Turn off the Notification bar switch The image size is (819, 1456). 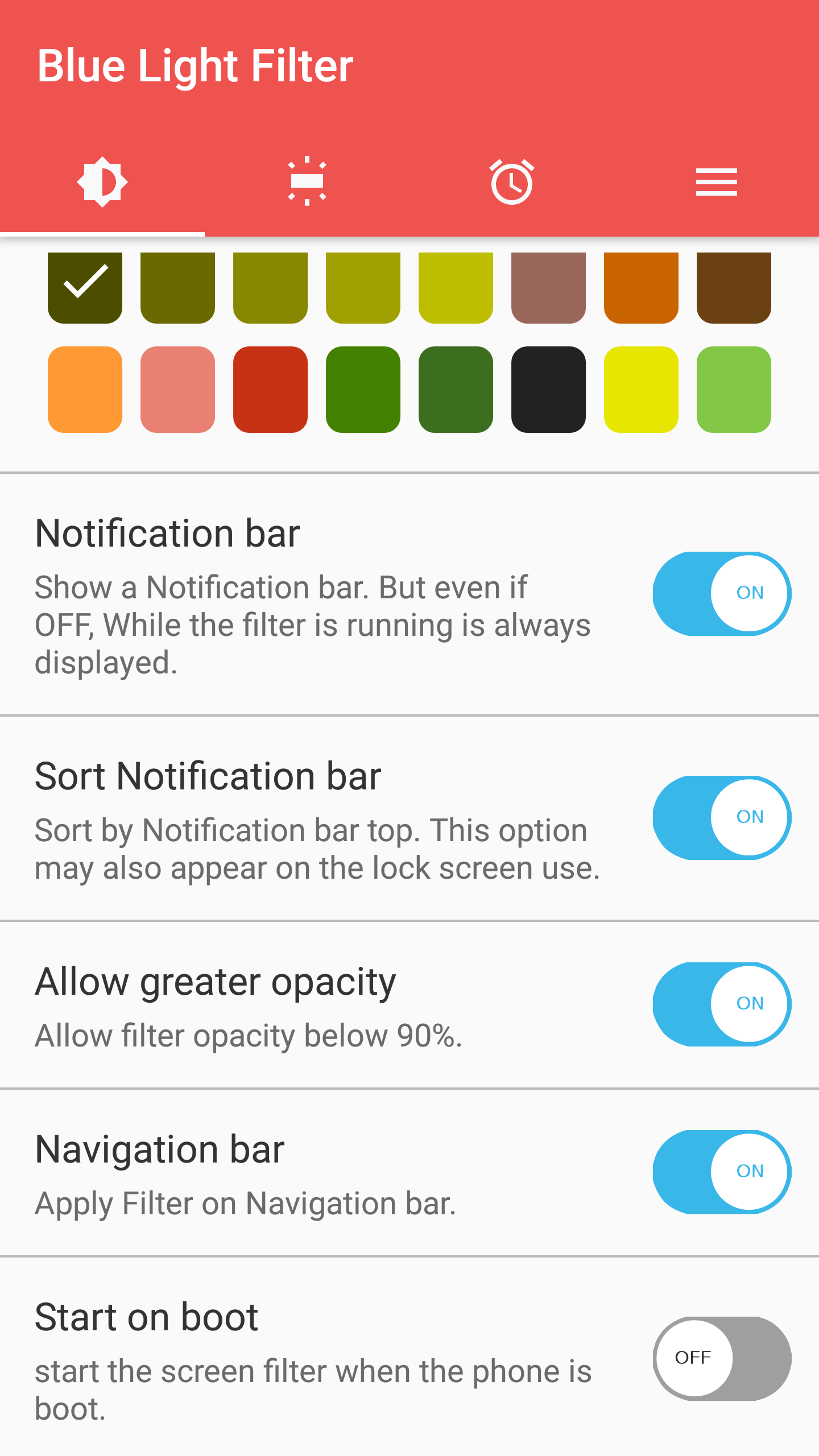coord(722,593)
